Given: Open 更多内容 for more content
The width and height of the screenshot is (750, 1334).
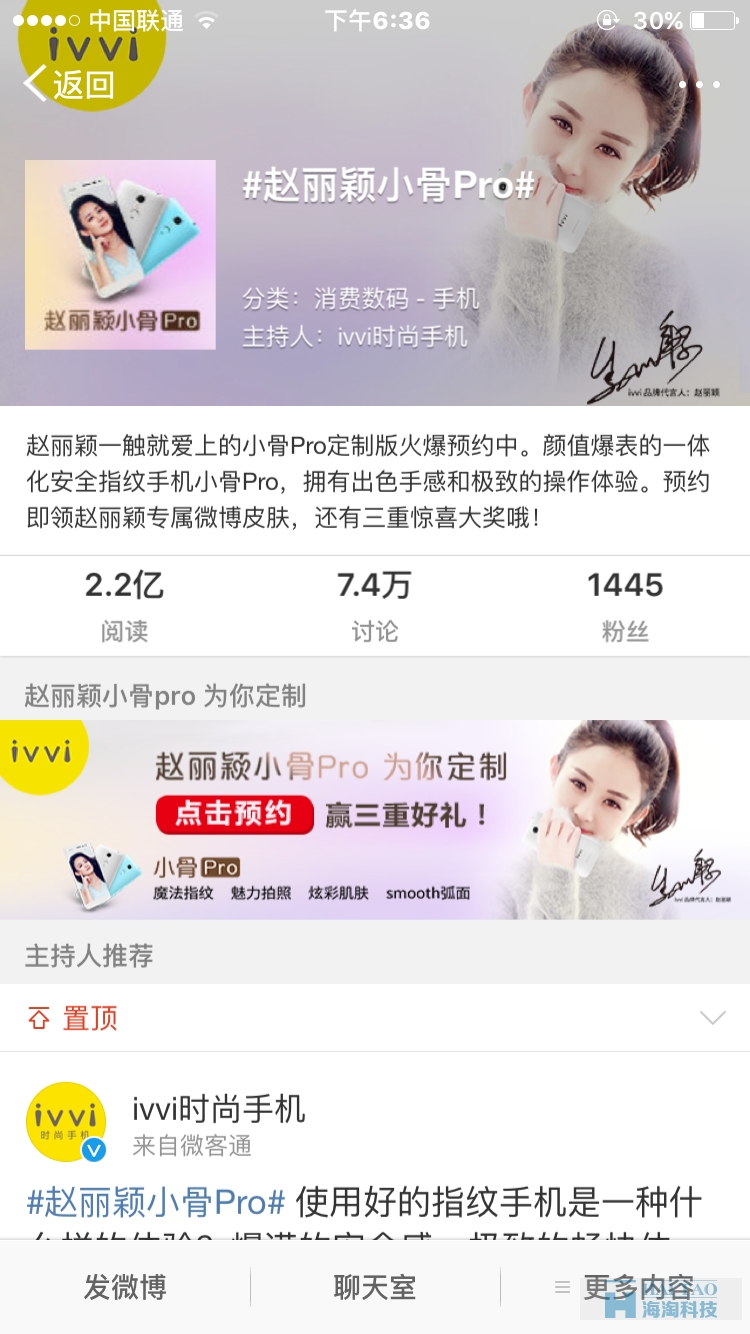Looking at the screenshot, I should tap(626, 1287).
